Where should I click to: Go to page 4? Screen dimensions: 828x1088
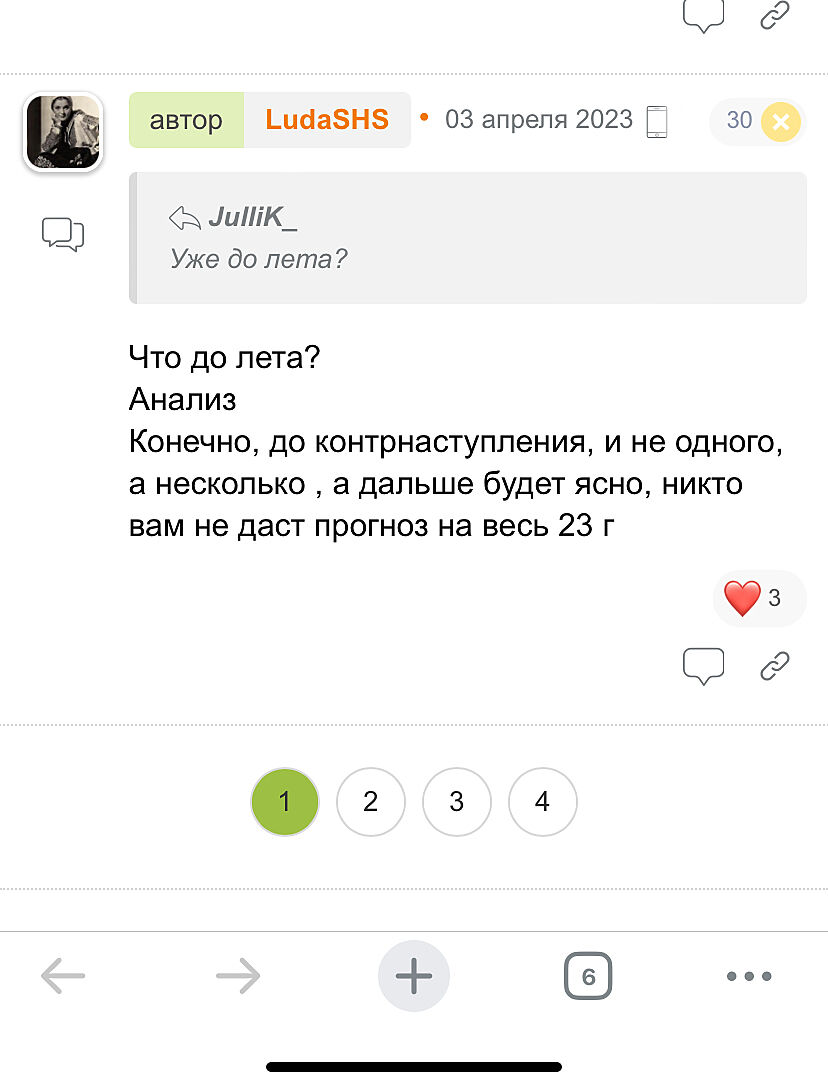pos(543,801)
